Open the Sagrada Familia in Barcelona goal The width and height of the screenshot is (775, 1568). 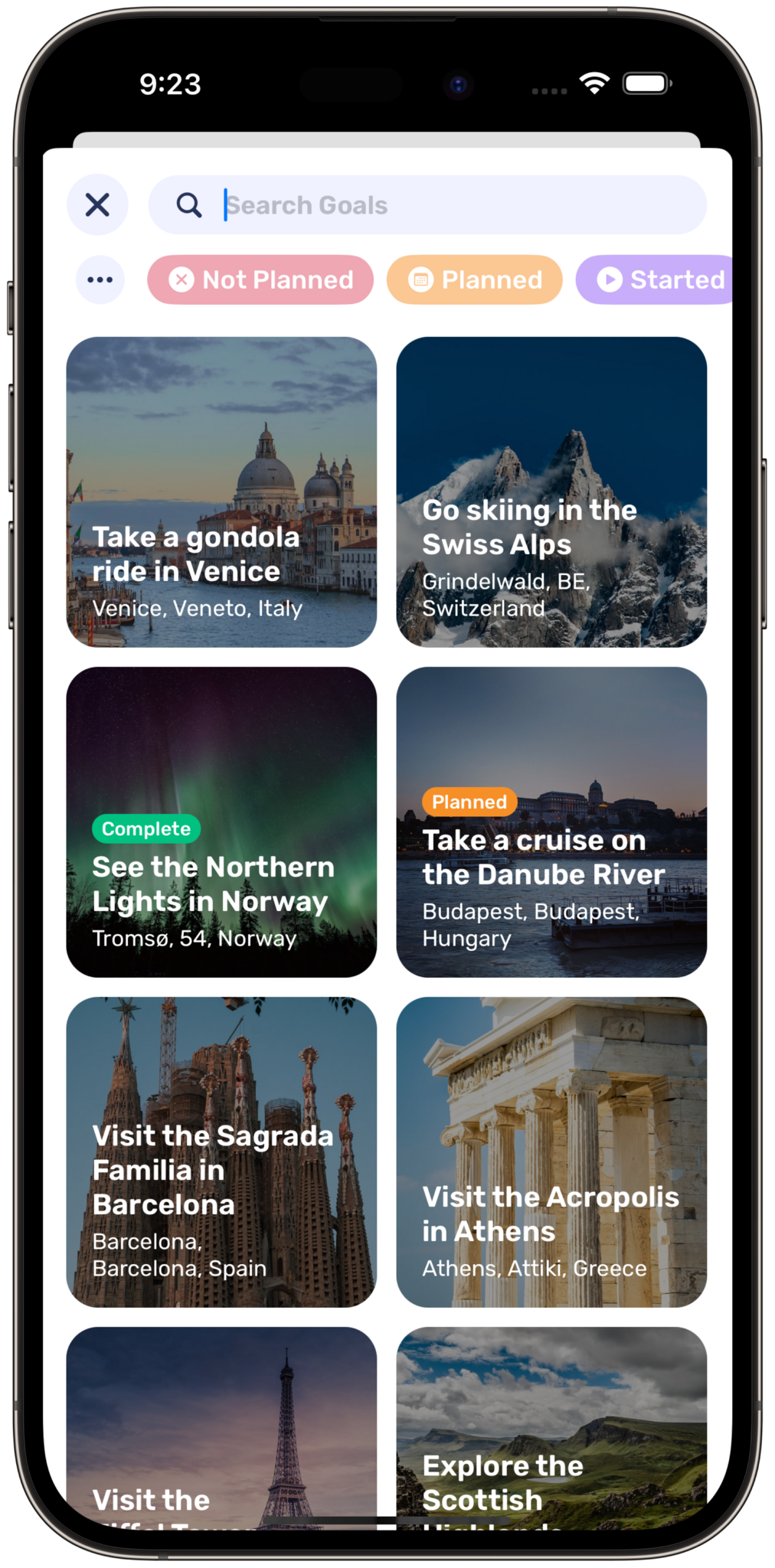(221, 1151)
